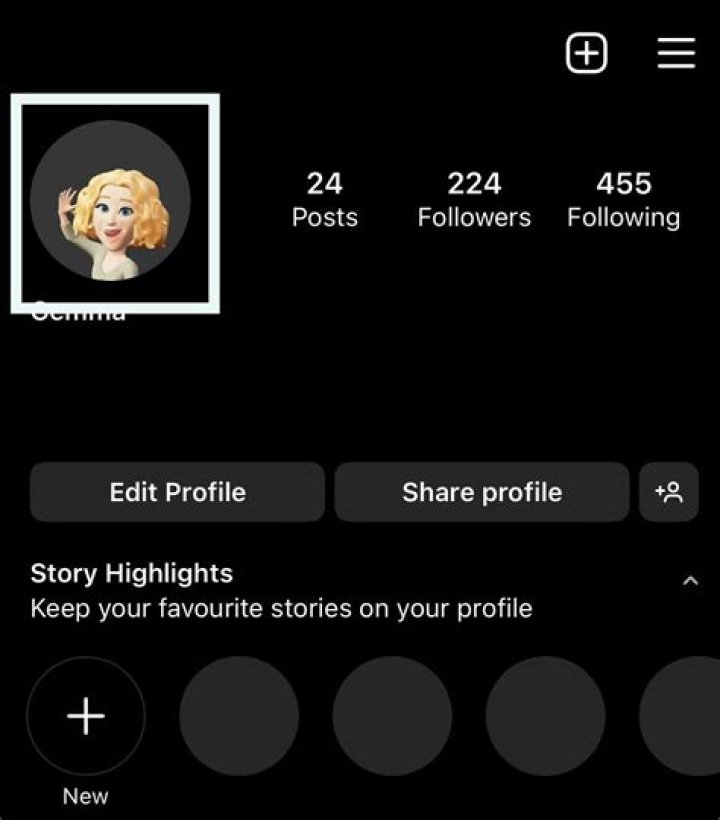Collapse the Story Highlights section

click(690, 581)
